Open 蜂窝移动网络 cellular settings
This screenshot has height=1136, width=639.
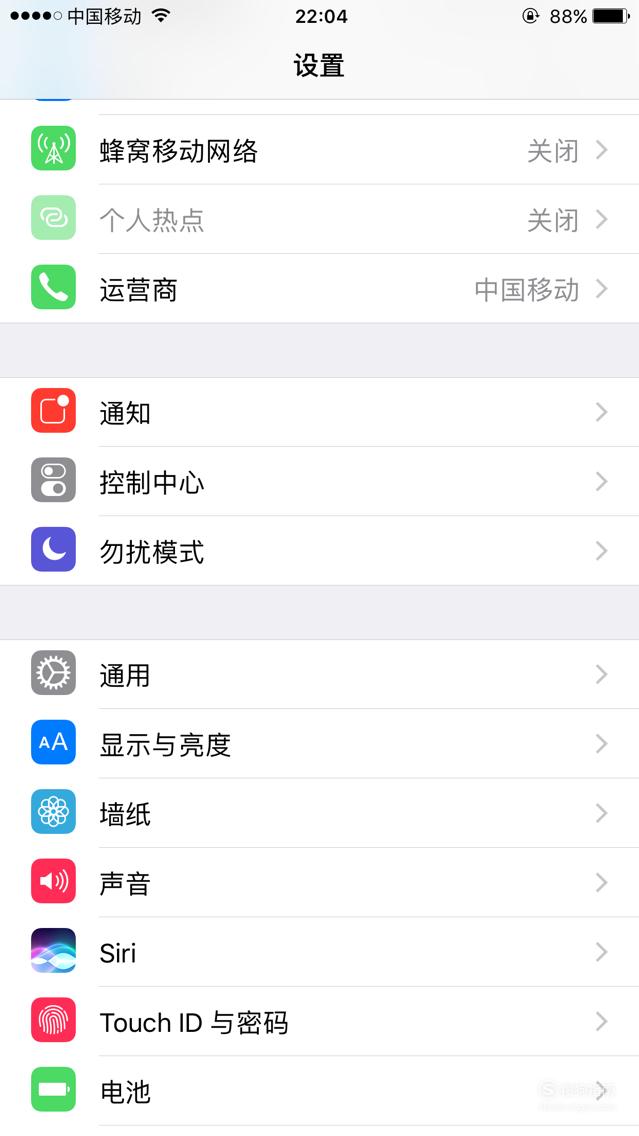[x=320, y=150]
